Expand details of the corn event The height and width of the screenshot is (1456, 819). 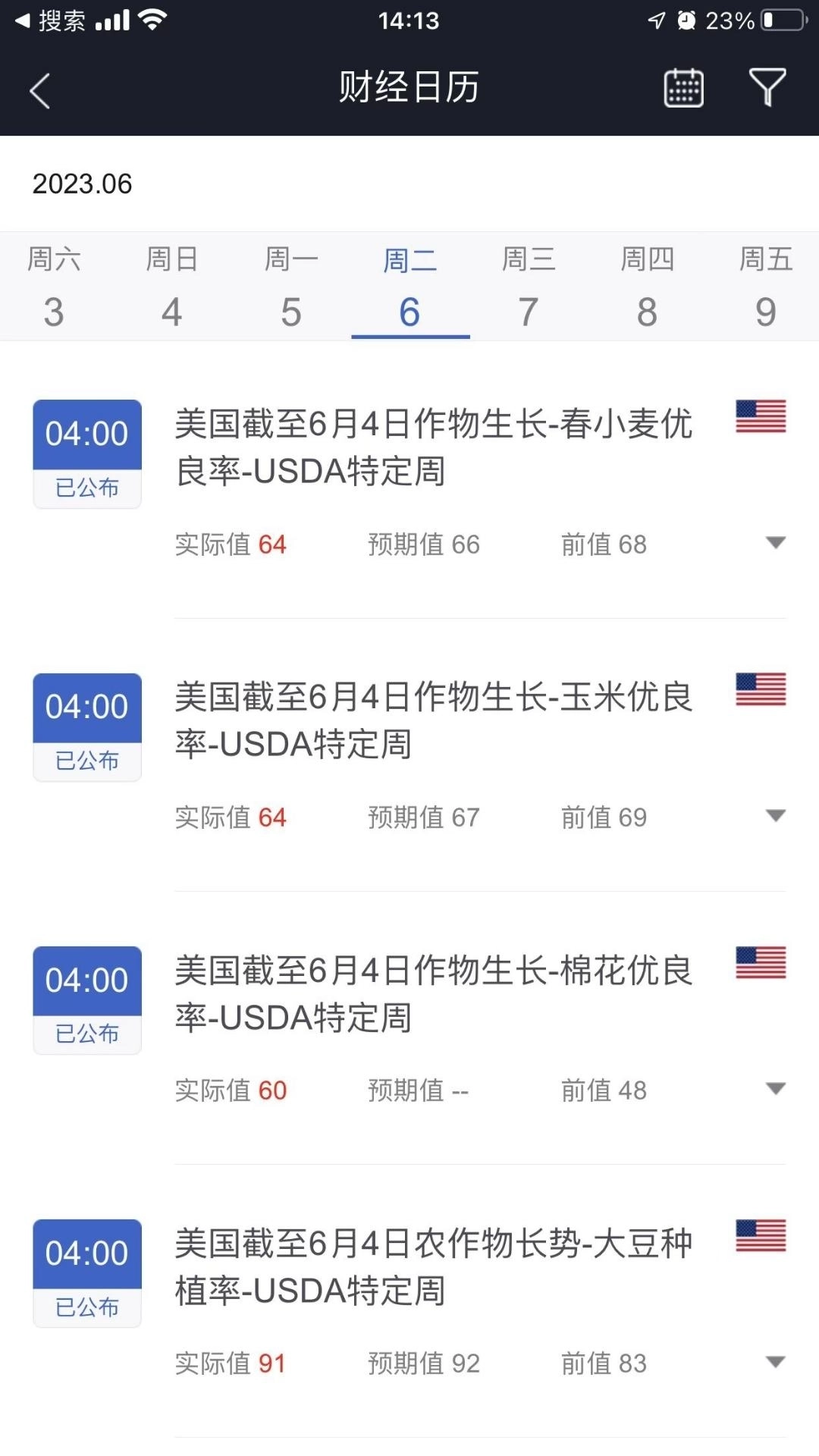[775, 817]
